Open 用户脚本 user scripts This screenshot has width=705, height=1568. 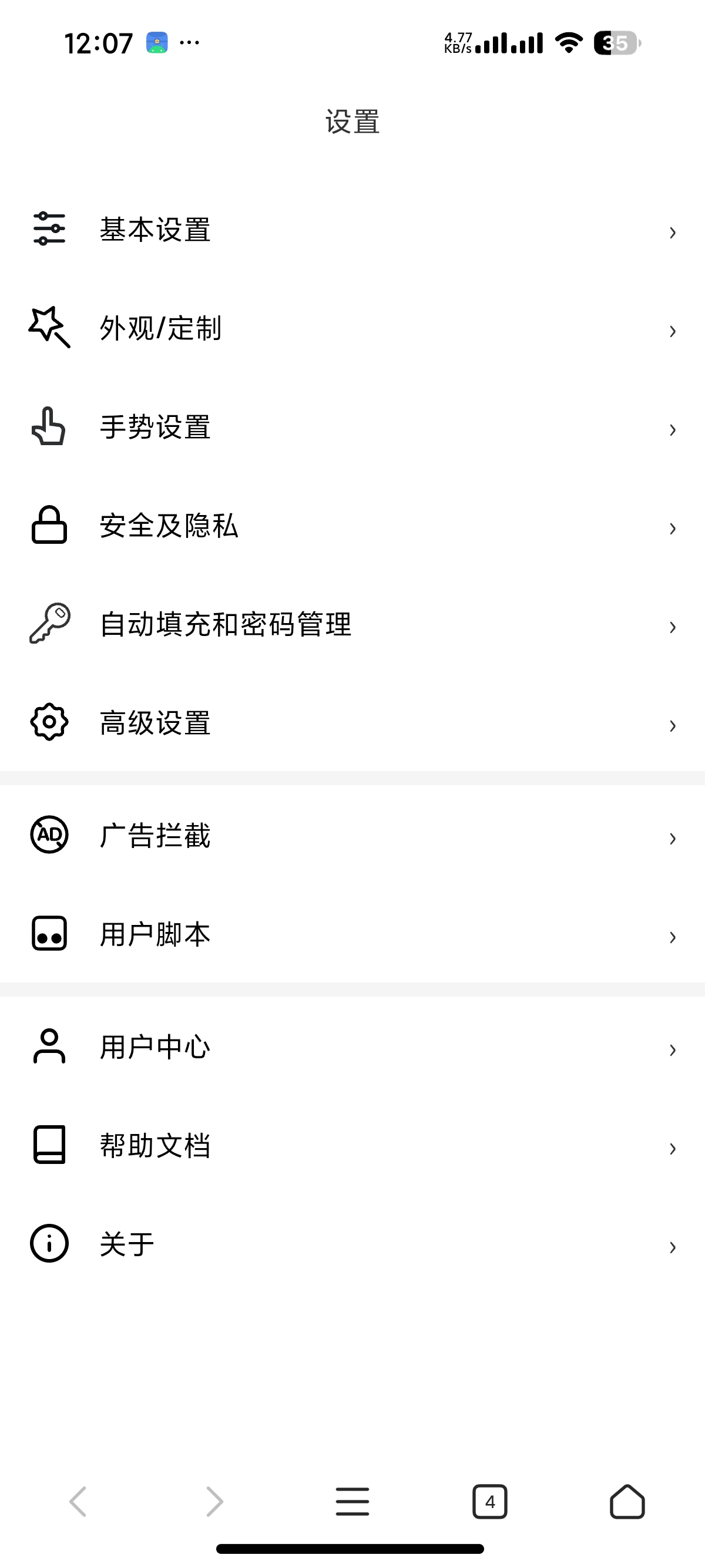coord(352,934)
